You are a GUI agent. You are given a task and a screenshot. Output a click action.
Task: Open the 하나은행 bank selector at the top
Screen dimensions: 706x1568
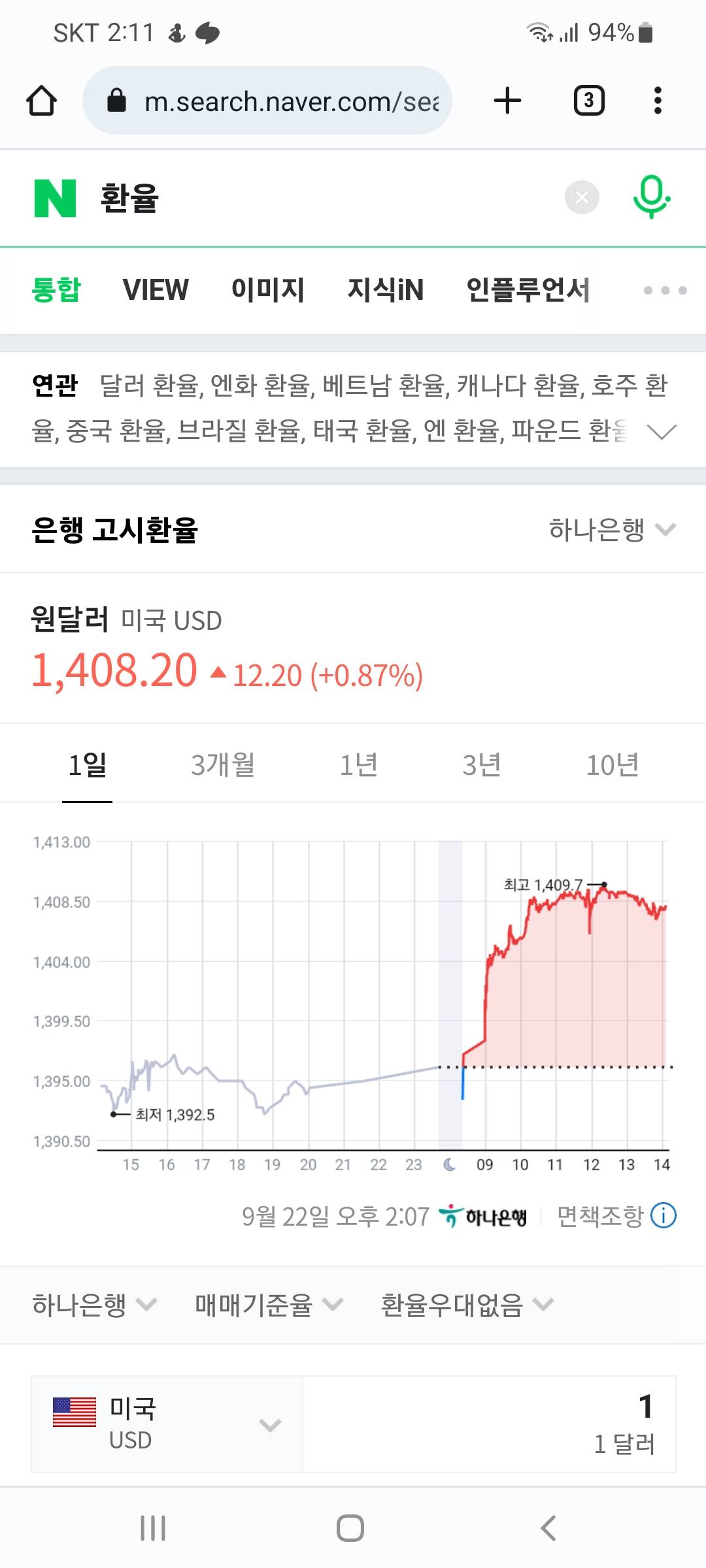tap(612, 529)
